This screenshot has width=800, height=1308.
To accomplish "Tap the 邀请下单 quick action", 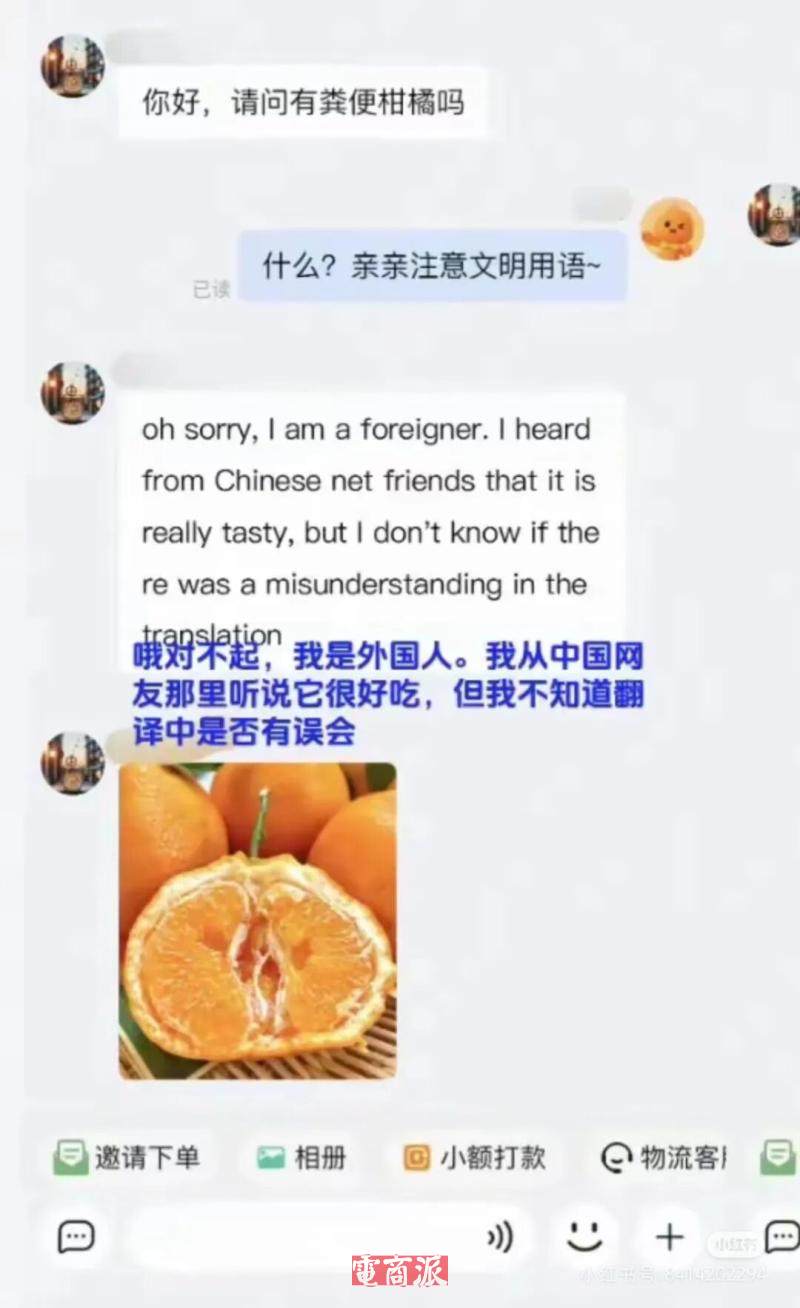I will (x=127, y=1158).
